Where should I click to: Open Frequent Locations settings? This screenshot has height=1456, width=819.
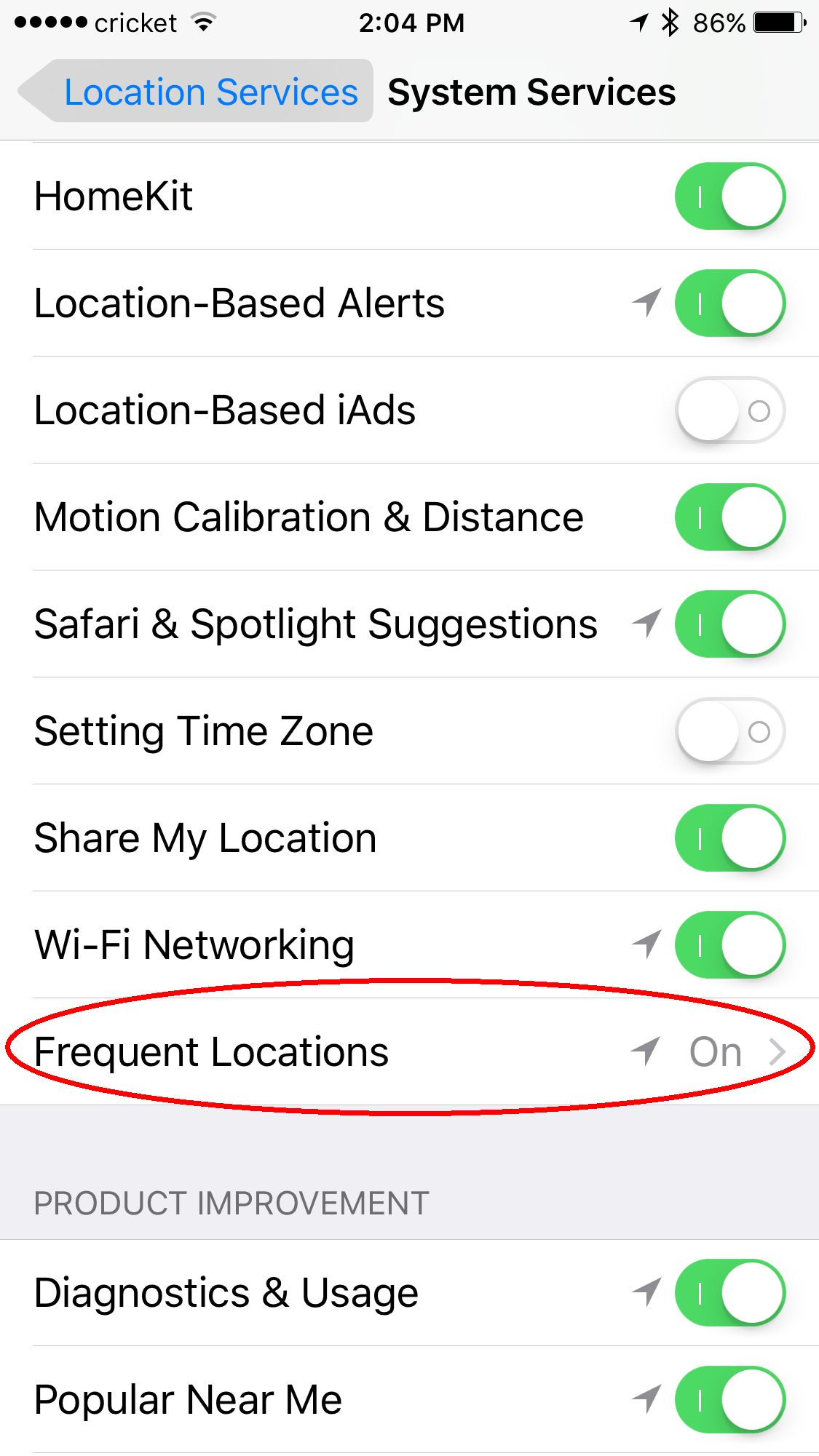(x=409, y=1051)
